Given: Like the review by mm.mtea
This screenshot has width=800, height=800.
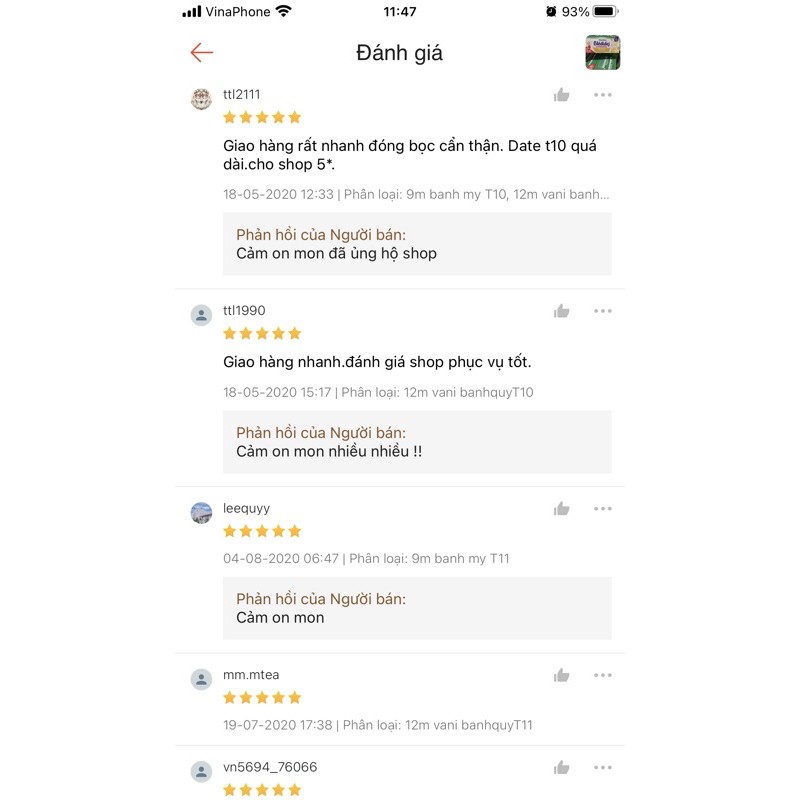Looking at the screenshot, I should point(562,675).
